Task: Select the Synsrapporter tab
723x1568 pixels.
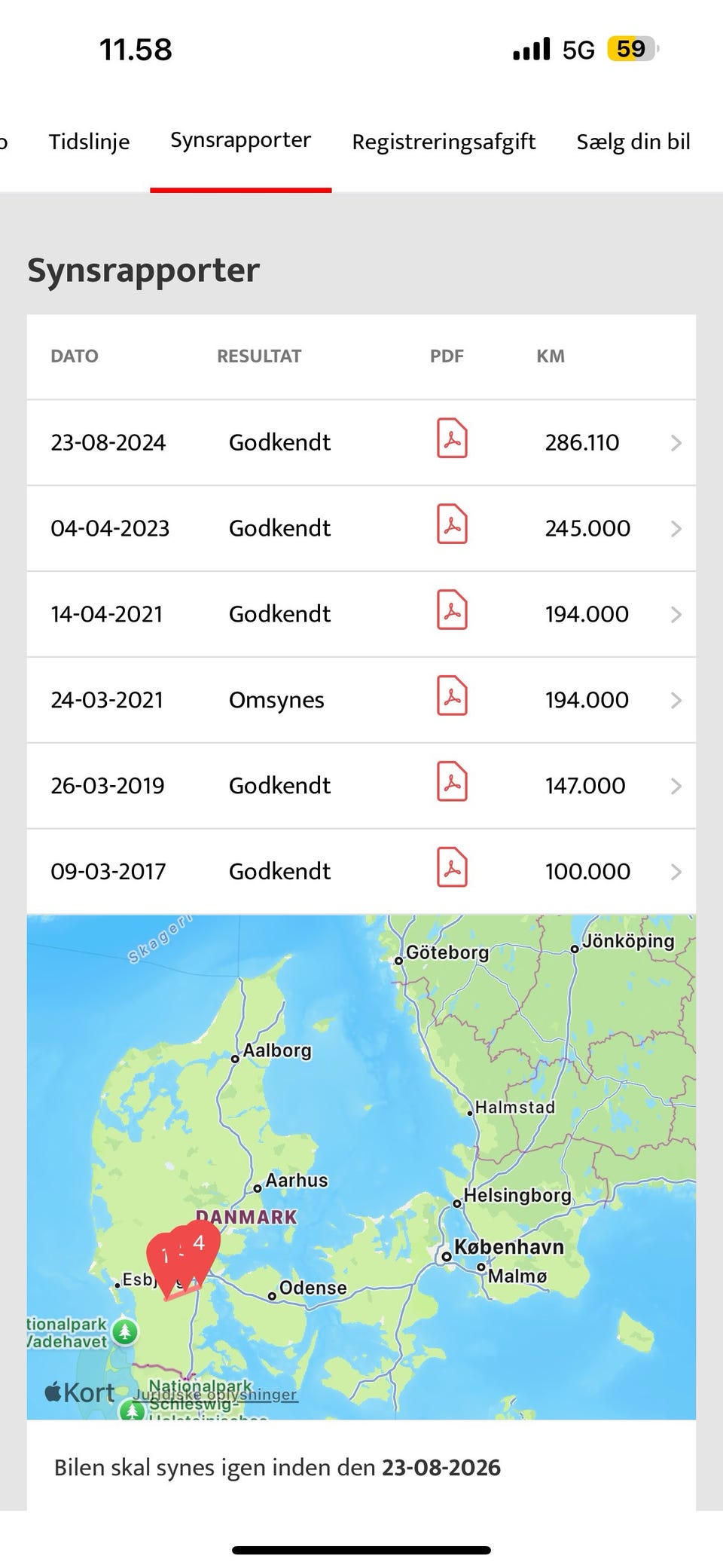Action: [x=240, y=140]
